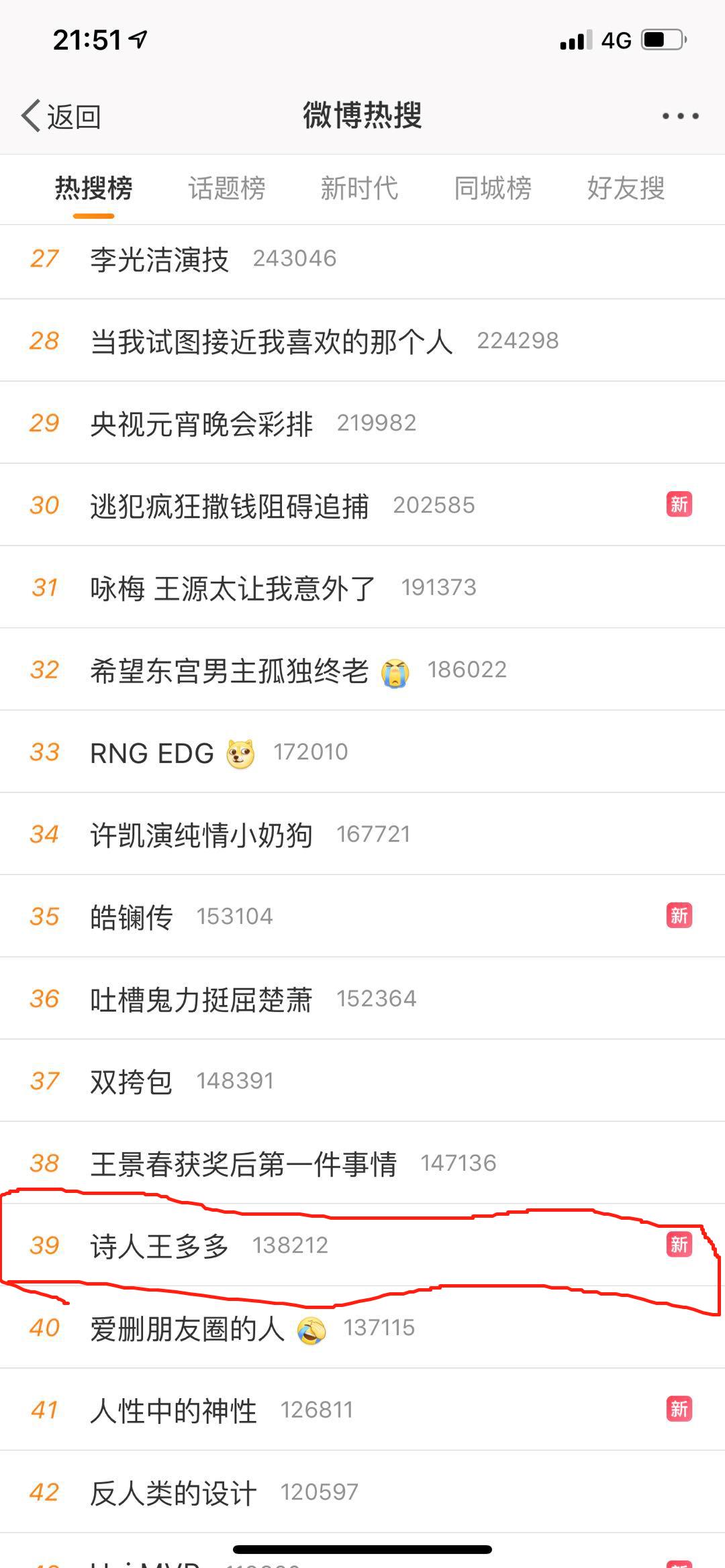The height and width of the screenshot is (1568, 725).
Task: View the 央视元宵晚会彩排 topic
Action: tap(201, 424)
